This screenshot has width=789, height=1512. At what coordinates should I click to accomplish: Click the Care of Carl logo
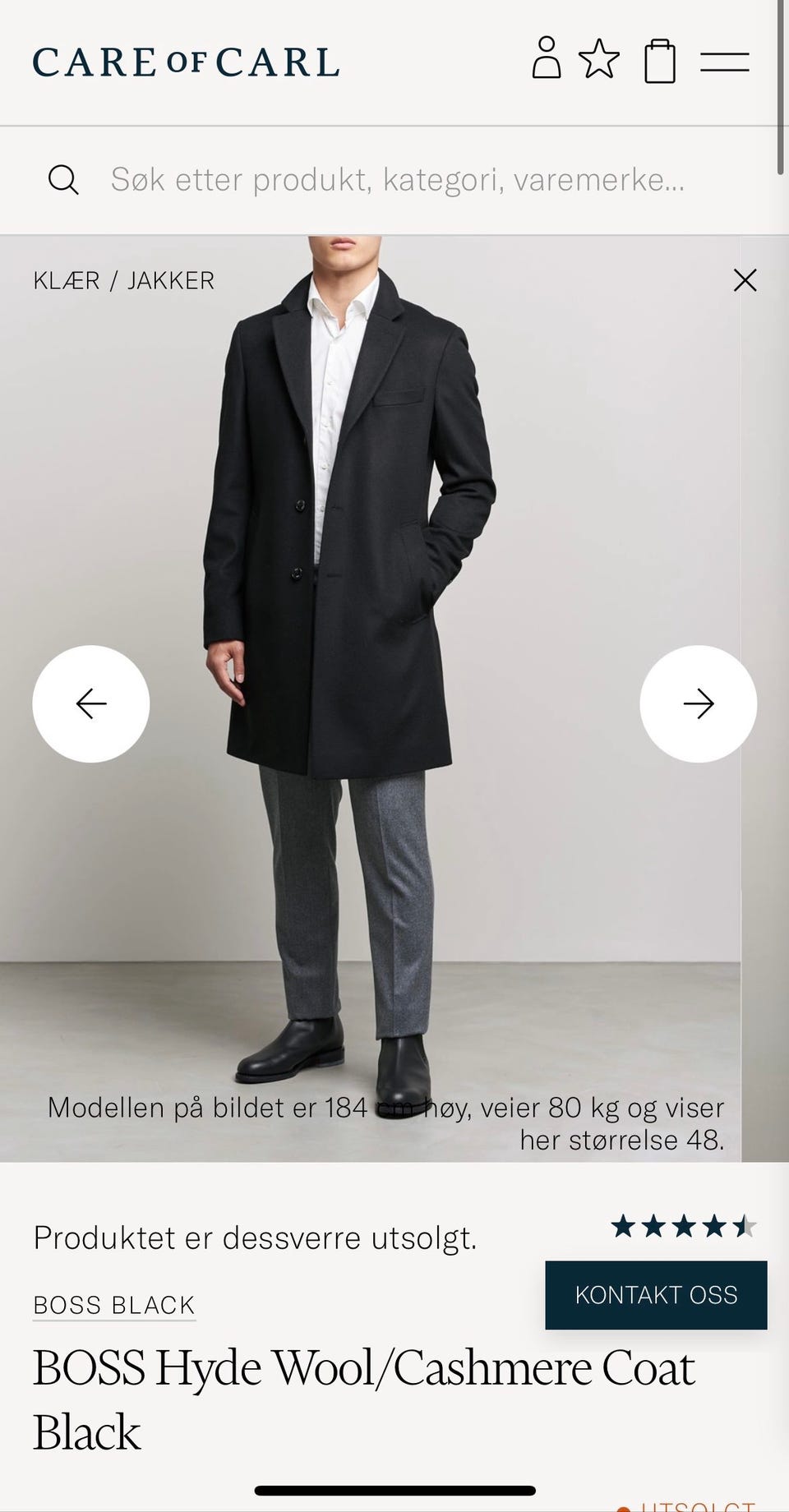185,62
